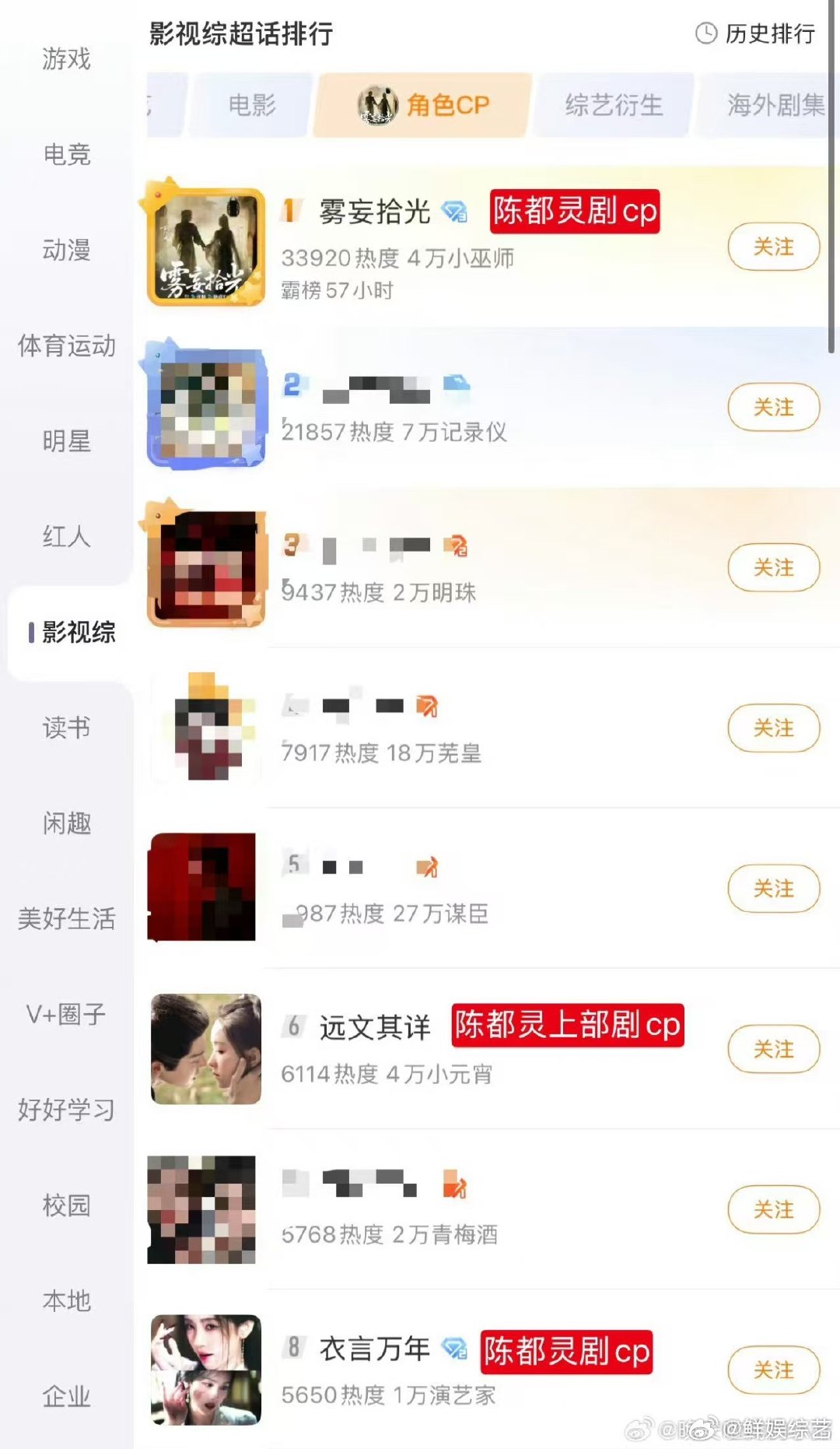The width and height of the screenshot is (840, 1449).
Task: Follow the 远文其详 super topic
Action: [772, 1049]
